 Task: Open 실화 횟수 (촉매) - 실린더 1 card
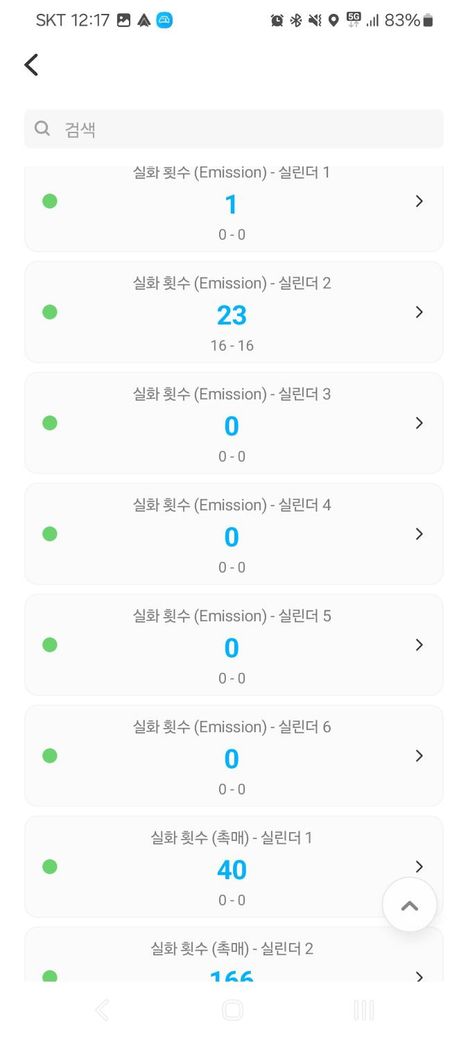click(233, 866)
